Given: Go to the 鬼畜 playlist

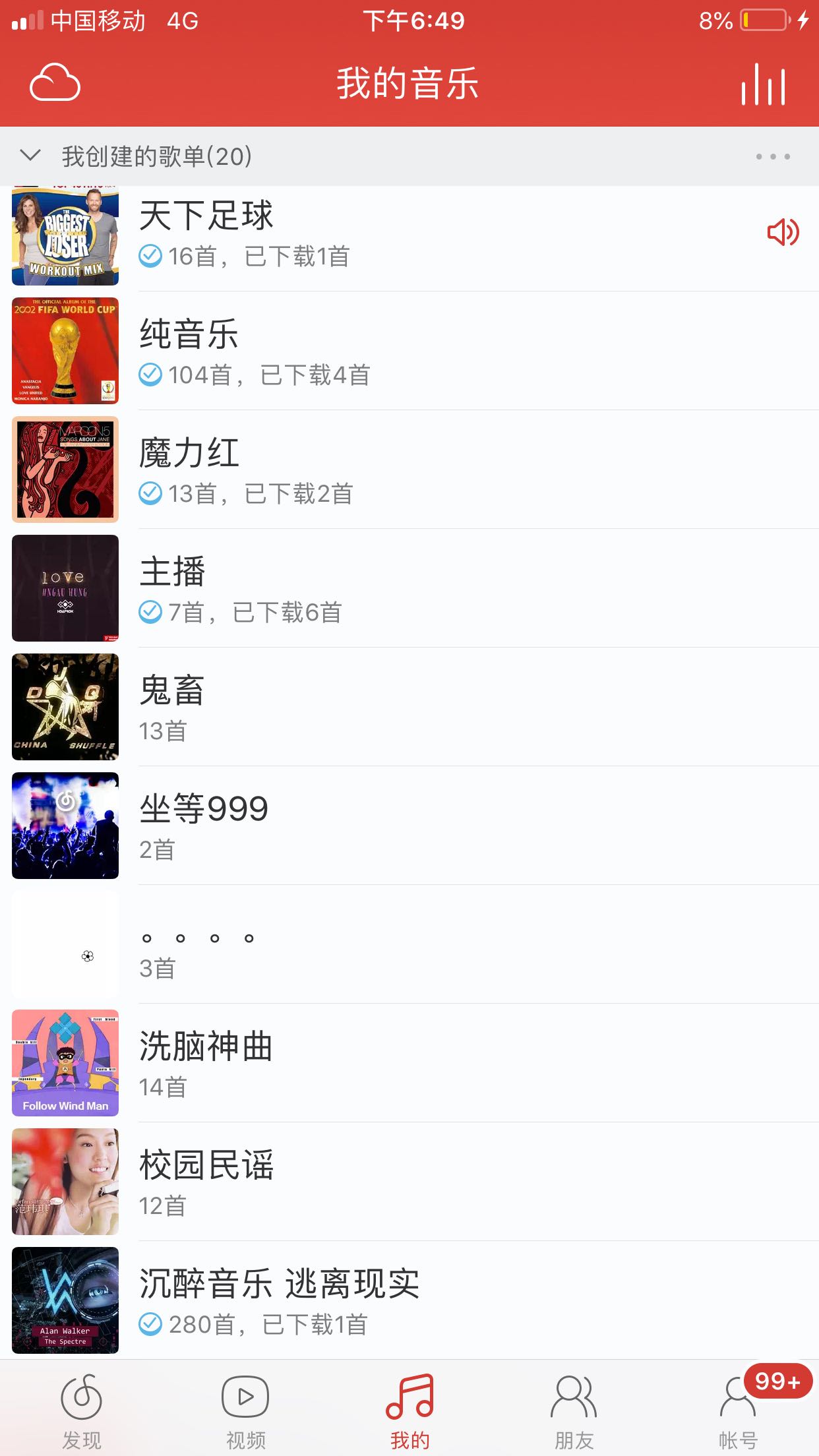Looking at the screenshot, I should tap(409, 707).
